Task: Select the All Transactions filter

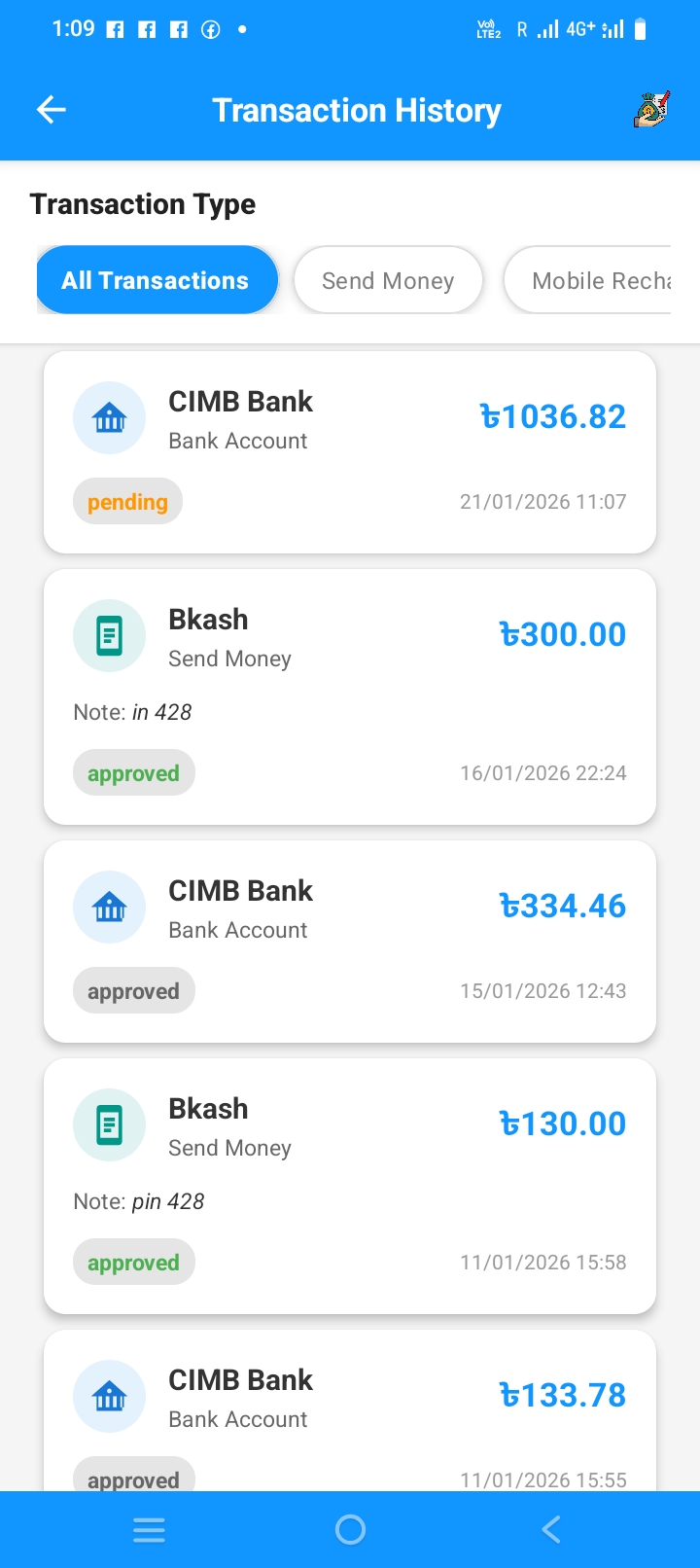Action: click(156, 280)
